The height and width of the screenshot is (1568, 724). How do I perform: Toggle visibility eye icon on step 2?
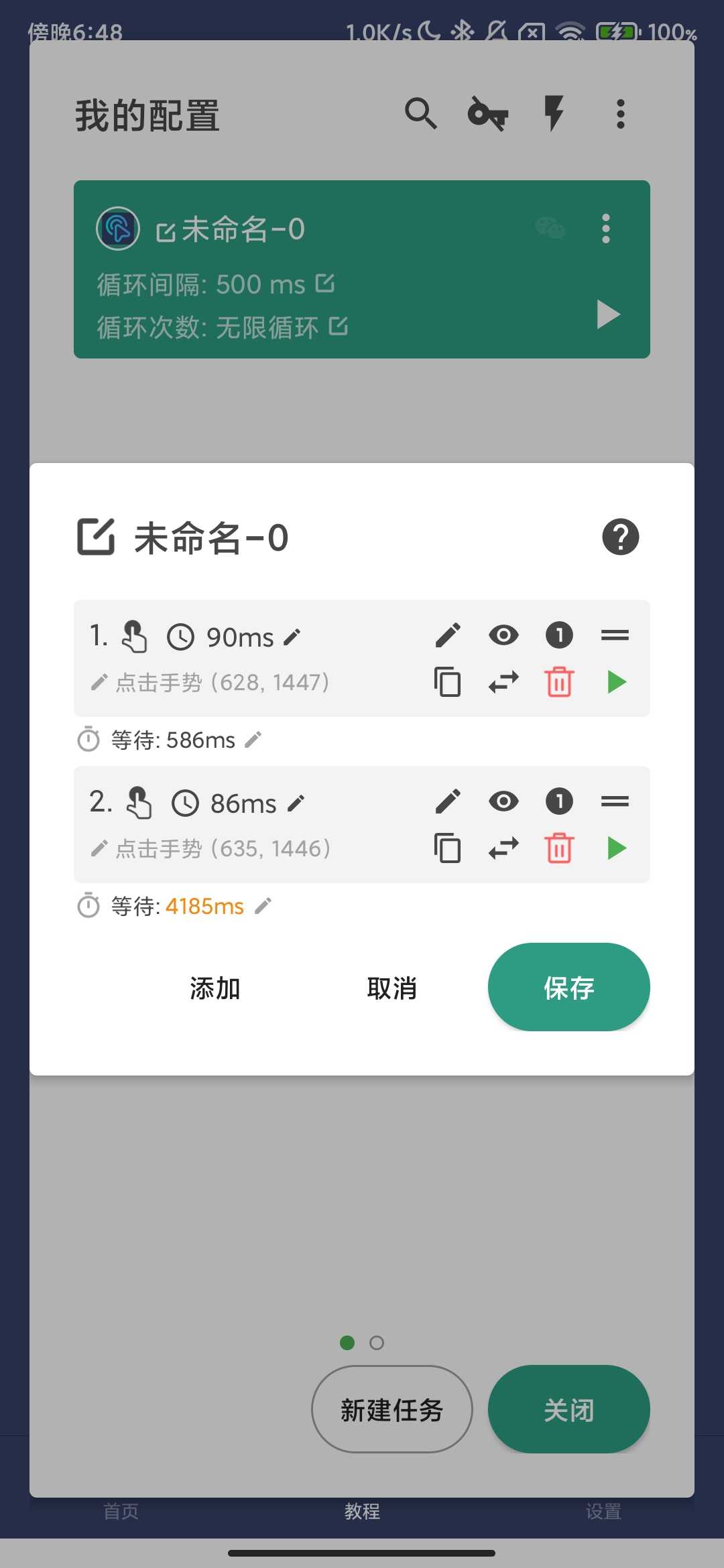(503, 801)
